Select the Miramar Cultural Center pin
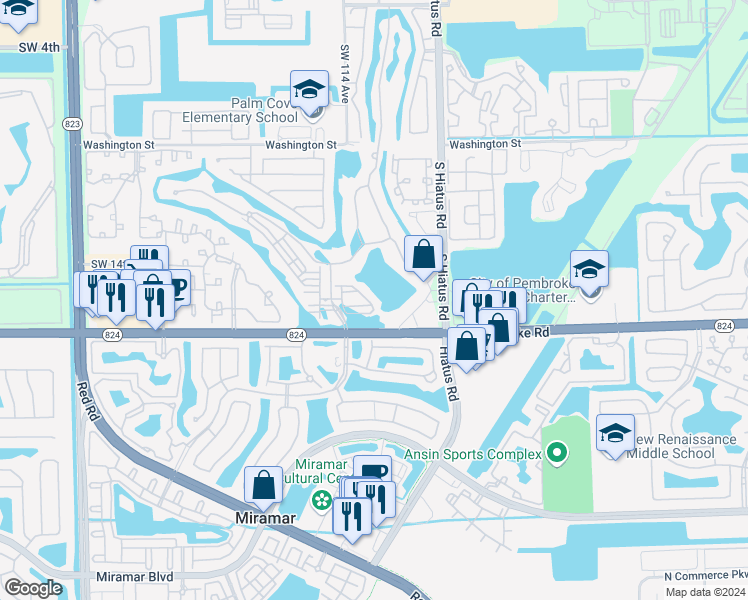Viewport: 748px width, 600px height. click(x=322, y=500)
